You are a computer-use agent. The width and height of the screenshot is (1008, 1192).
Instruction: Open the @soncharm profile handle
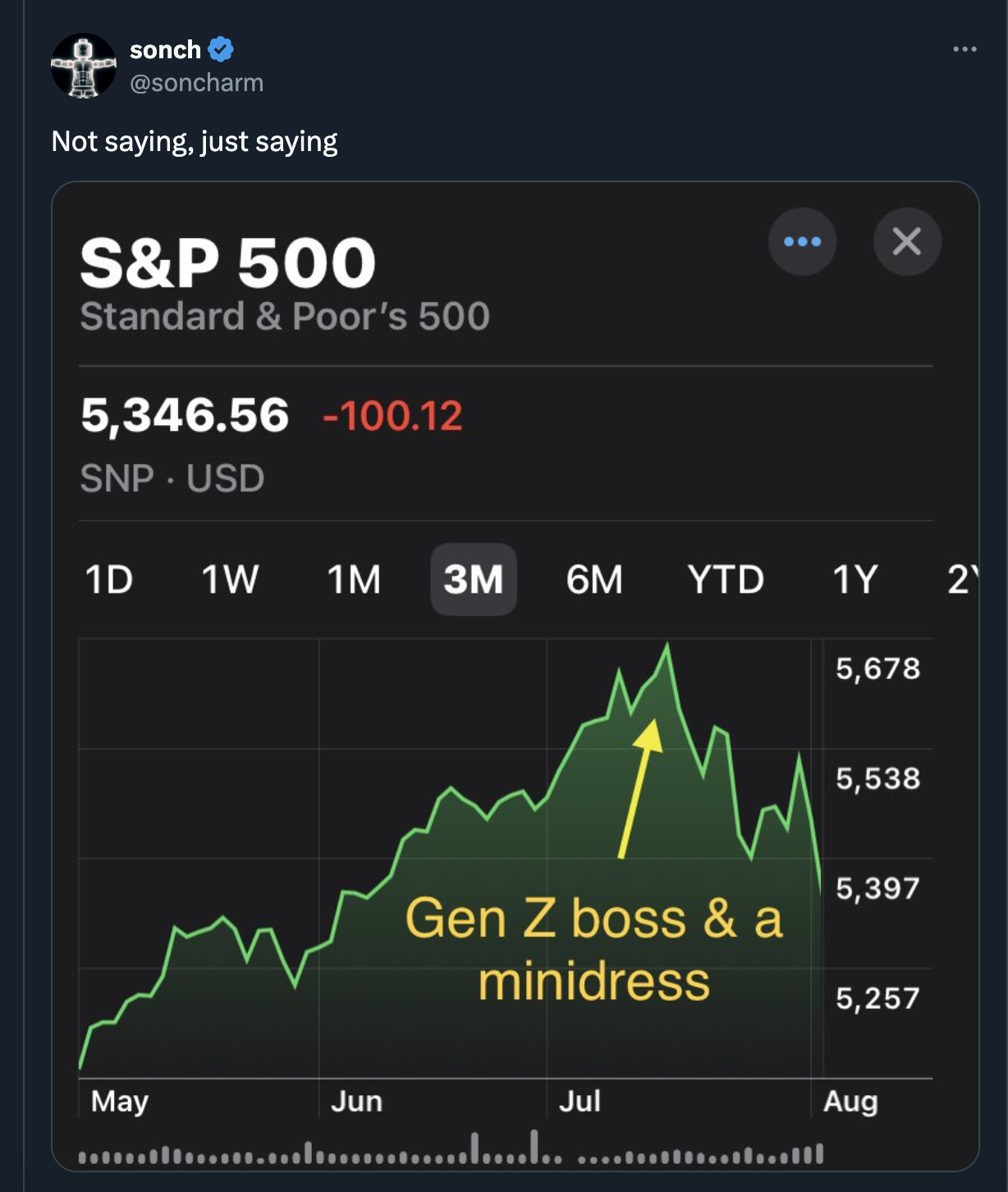point(197,81)
